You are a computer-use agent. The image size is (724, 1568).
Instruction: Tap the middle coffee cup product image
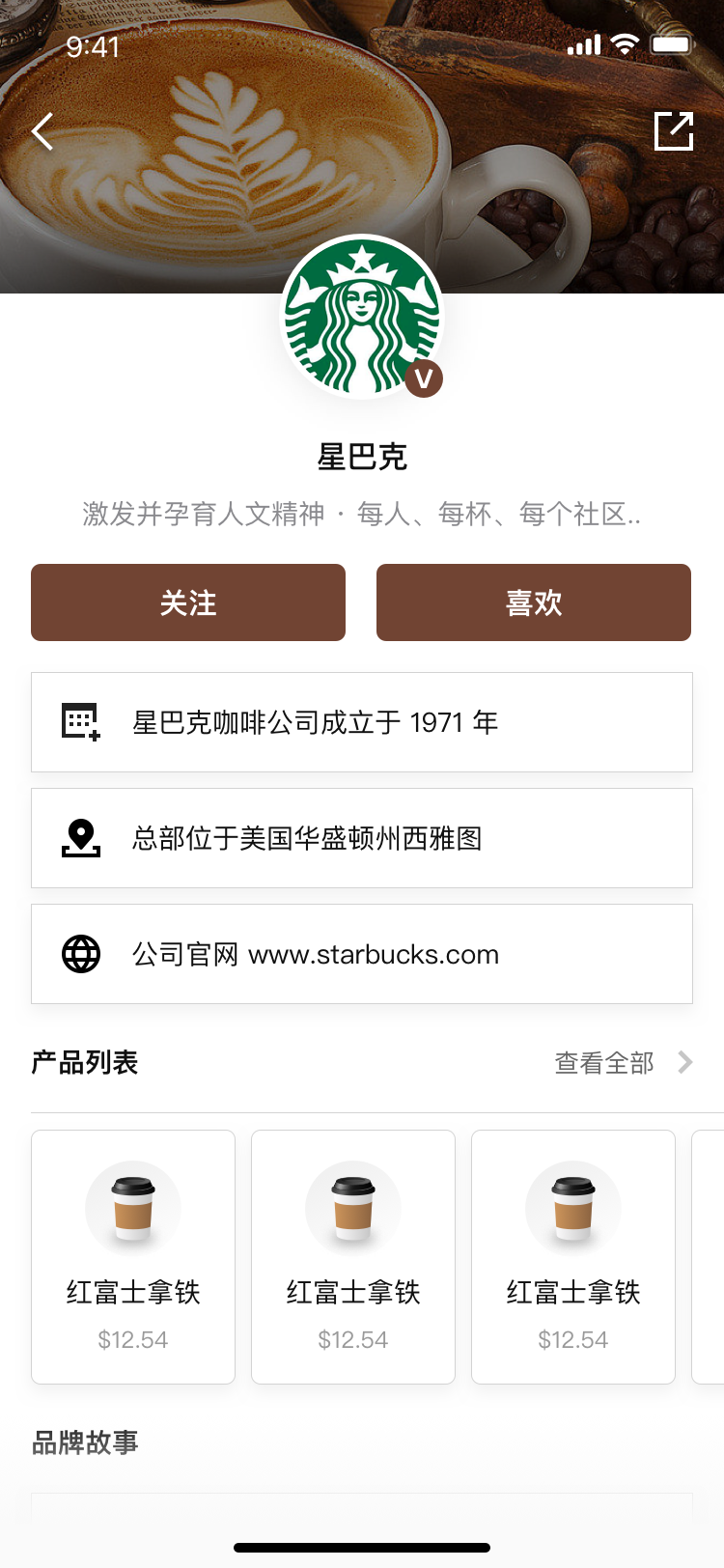353,1205
